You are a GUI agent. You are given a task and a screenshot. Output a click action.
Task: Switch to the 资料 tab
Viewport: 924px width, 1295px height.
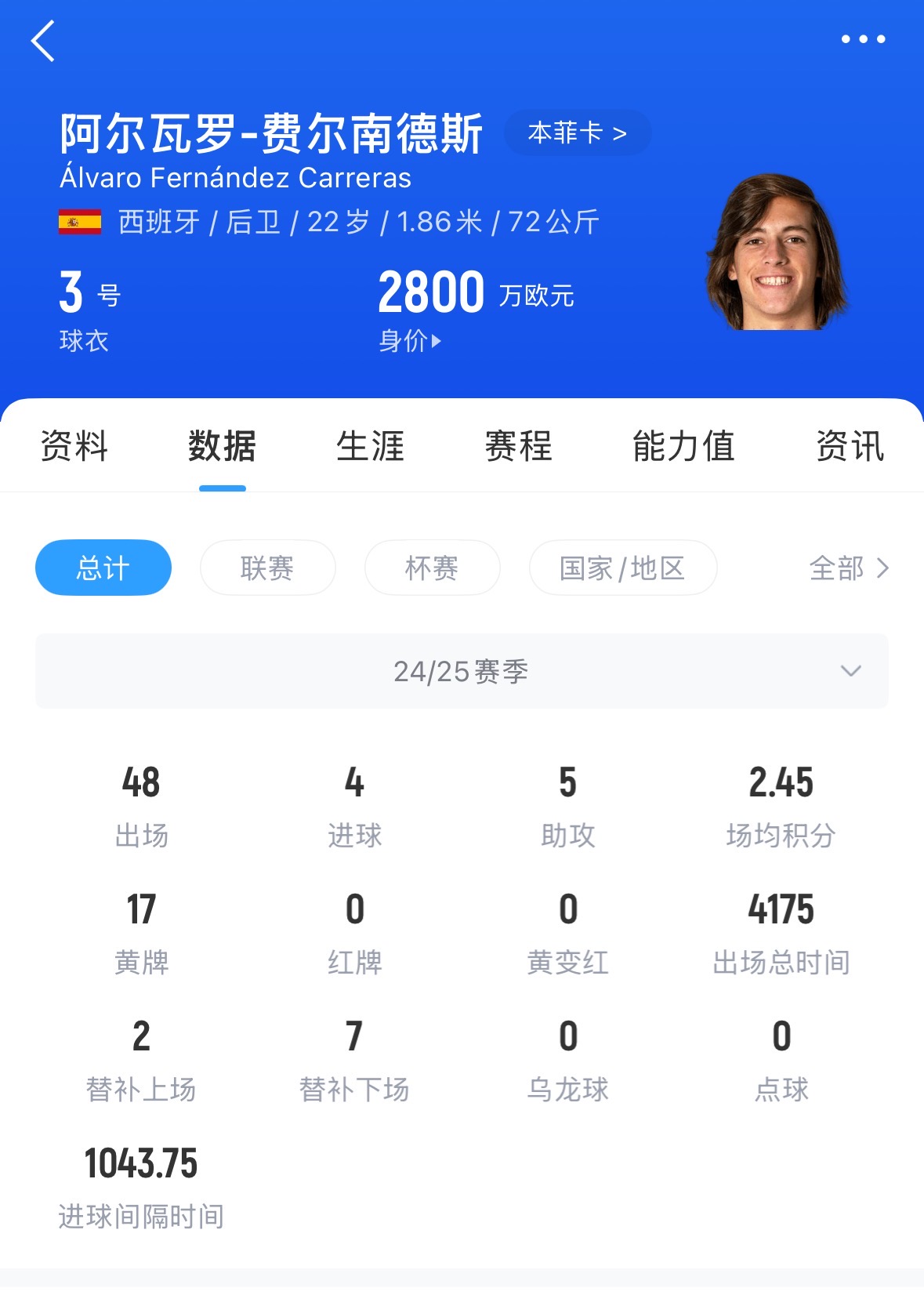point(74,447)
